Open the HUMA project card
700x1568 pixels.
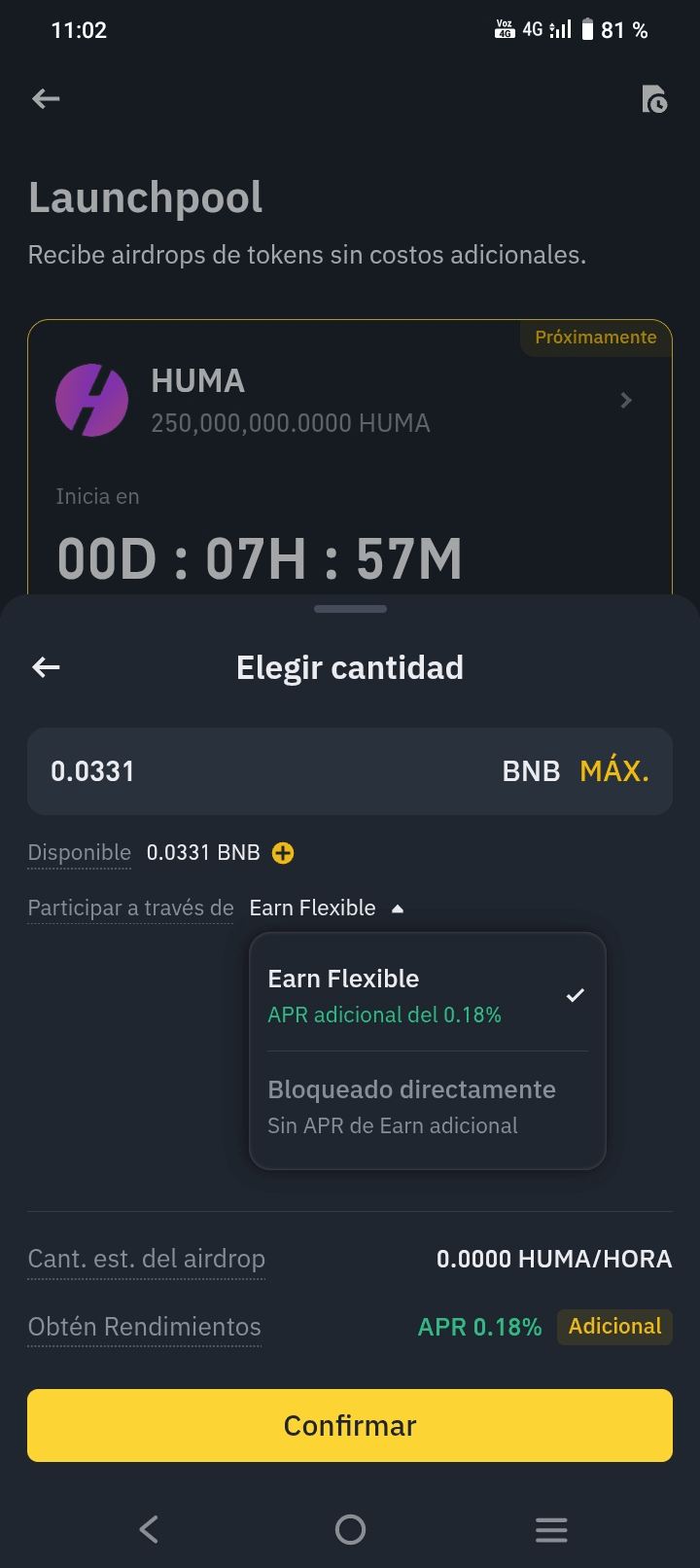350,457
